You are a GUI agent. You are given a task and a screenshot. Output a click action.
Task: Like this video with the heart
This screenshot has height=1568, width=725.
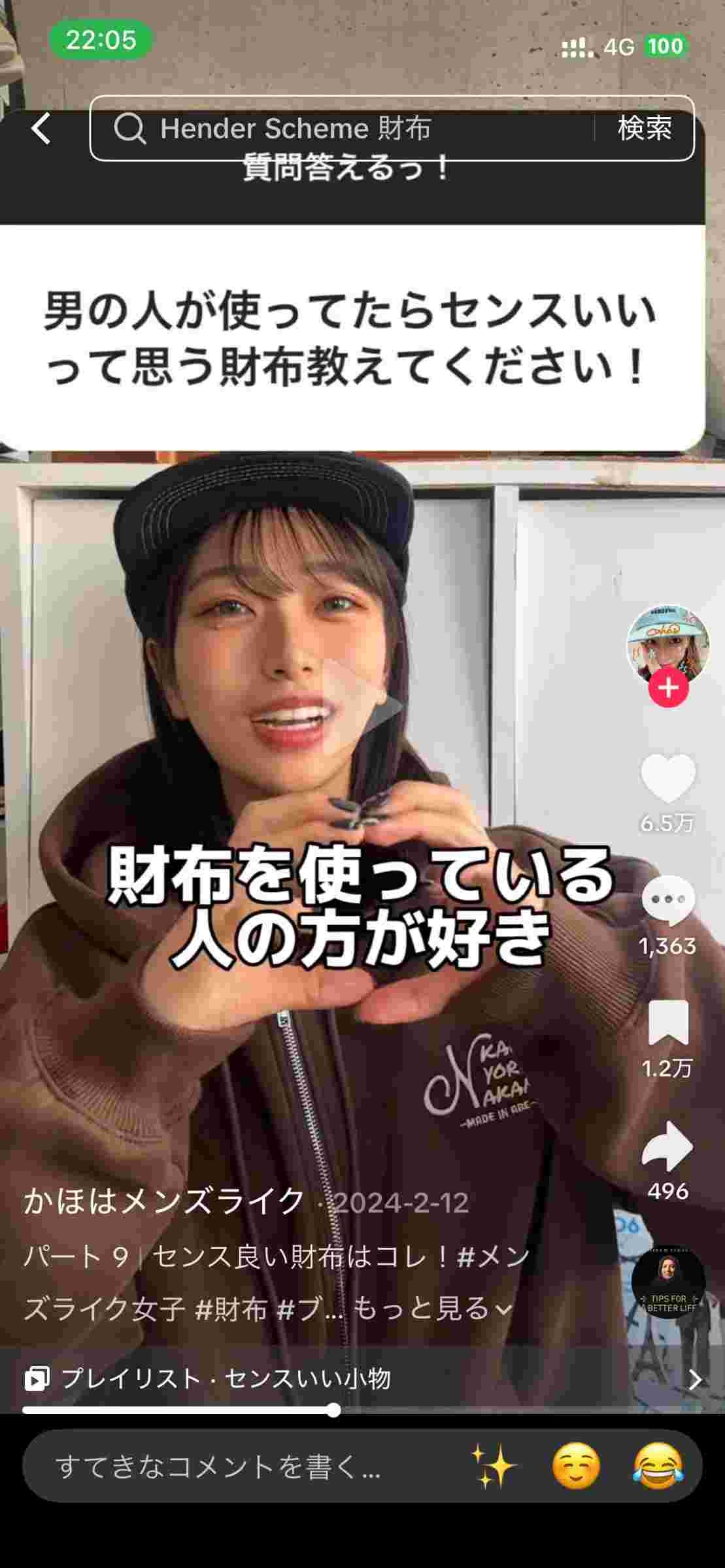[667, 777]
